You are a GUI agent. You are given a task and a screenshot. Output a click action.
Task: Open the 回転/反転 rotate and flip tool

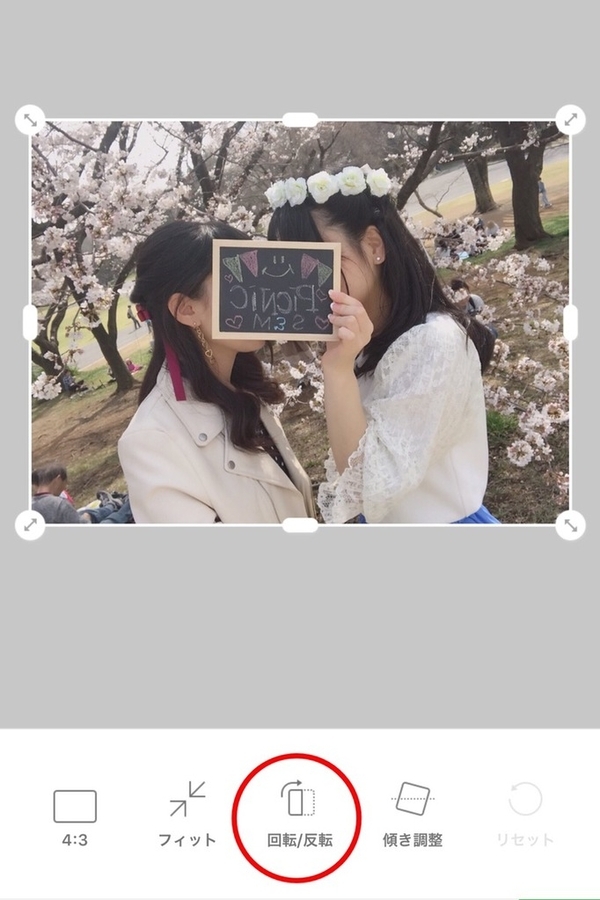(x=297, y=814)
